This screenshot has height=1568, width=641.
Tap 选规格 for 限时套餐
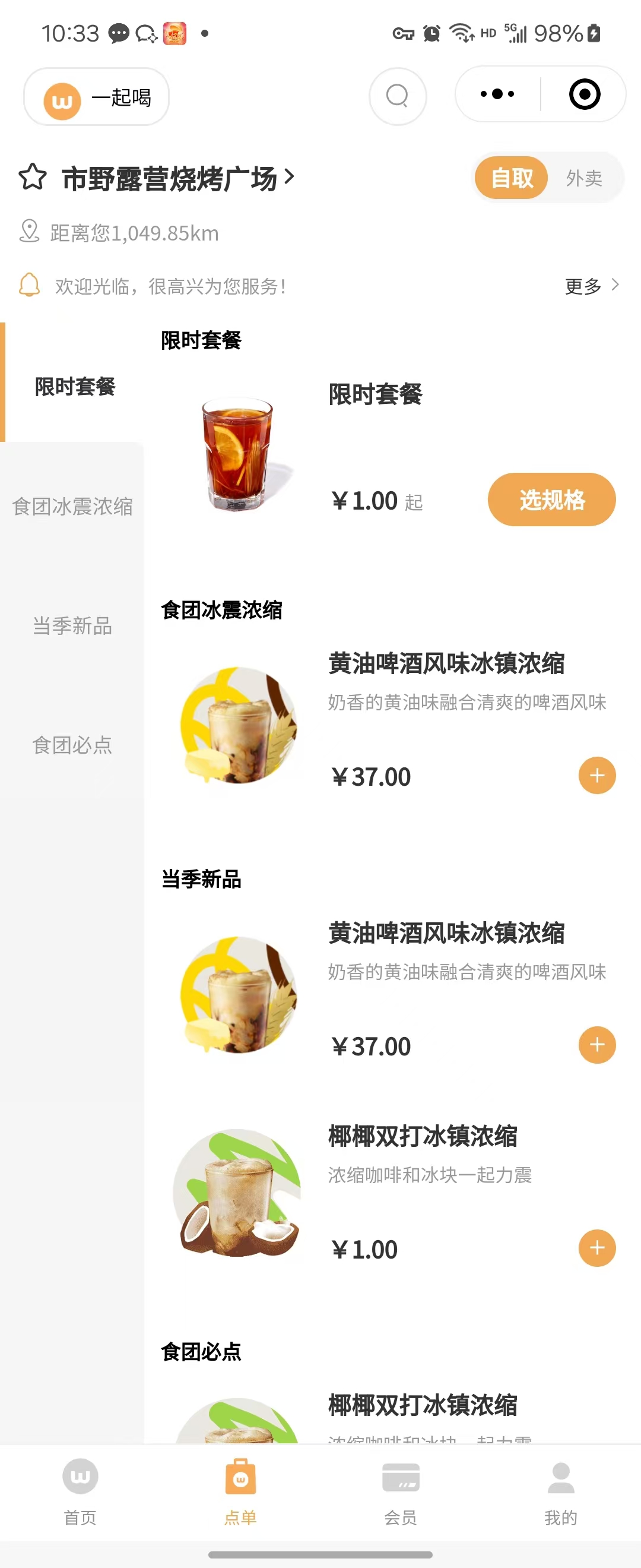point(551,500)
